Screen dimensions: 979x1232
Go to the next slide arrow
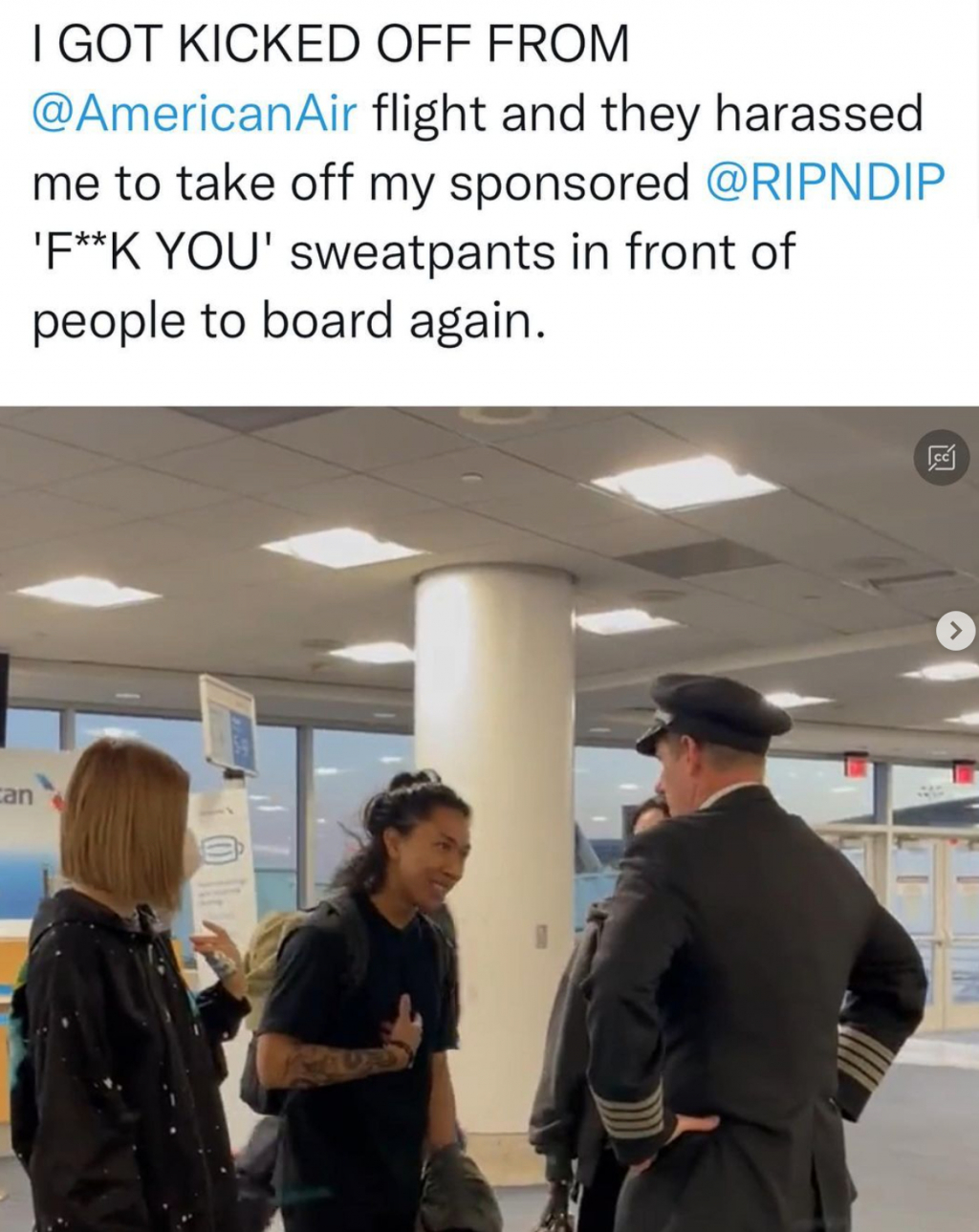point(955,630)
